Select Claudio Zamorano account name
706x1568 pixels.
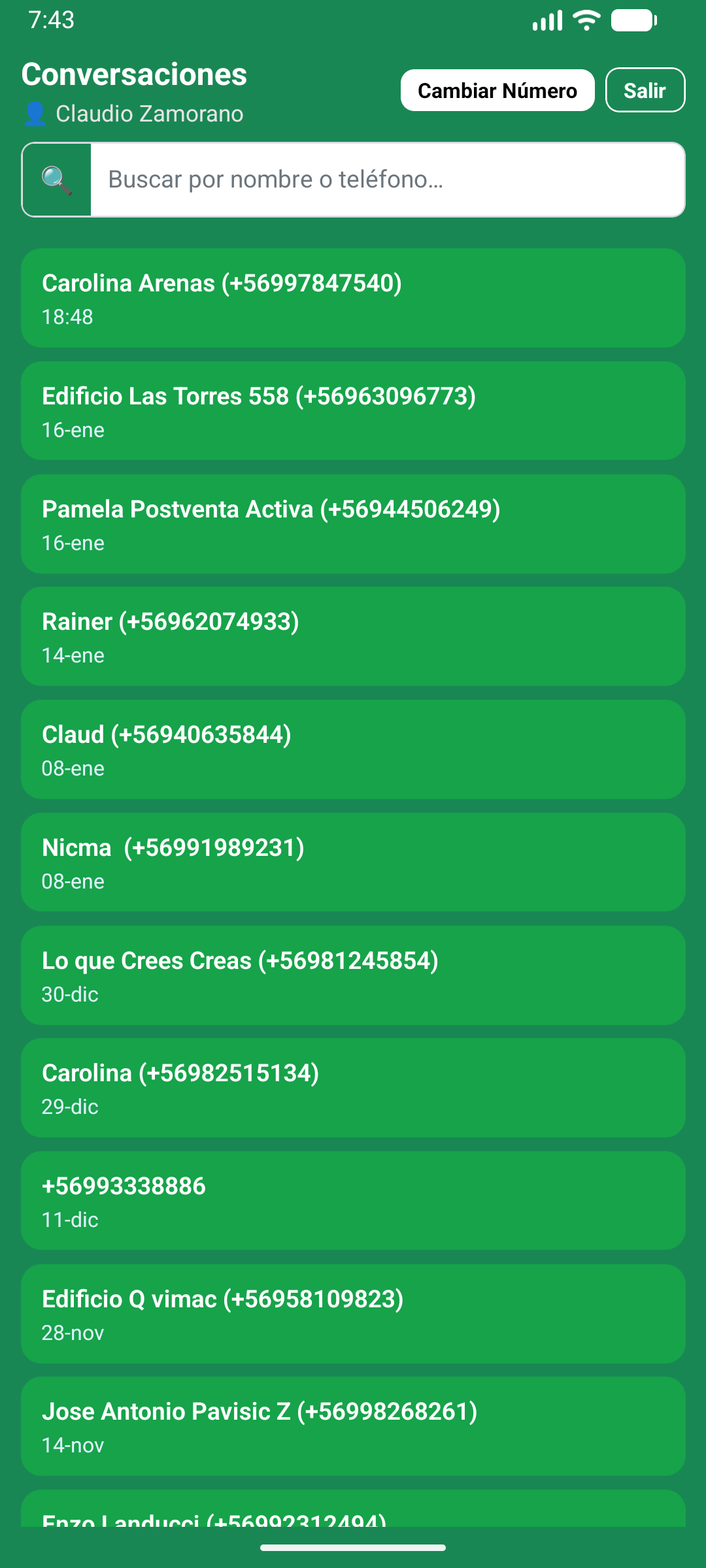149,114
